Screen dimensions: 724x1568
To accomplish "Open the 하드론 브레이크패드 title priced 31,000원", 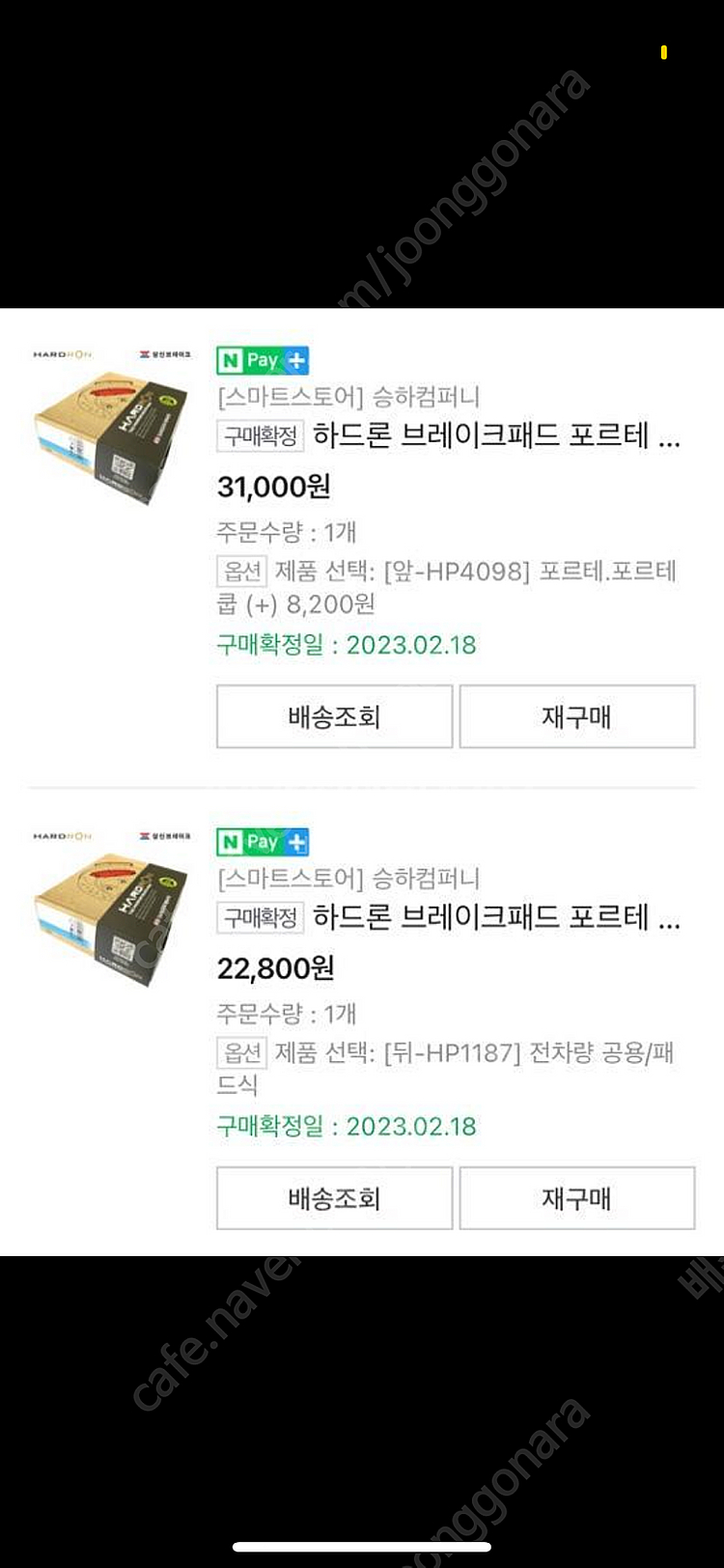I will tap(496, 435).
